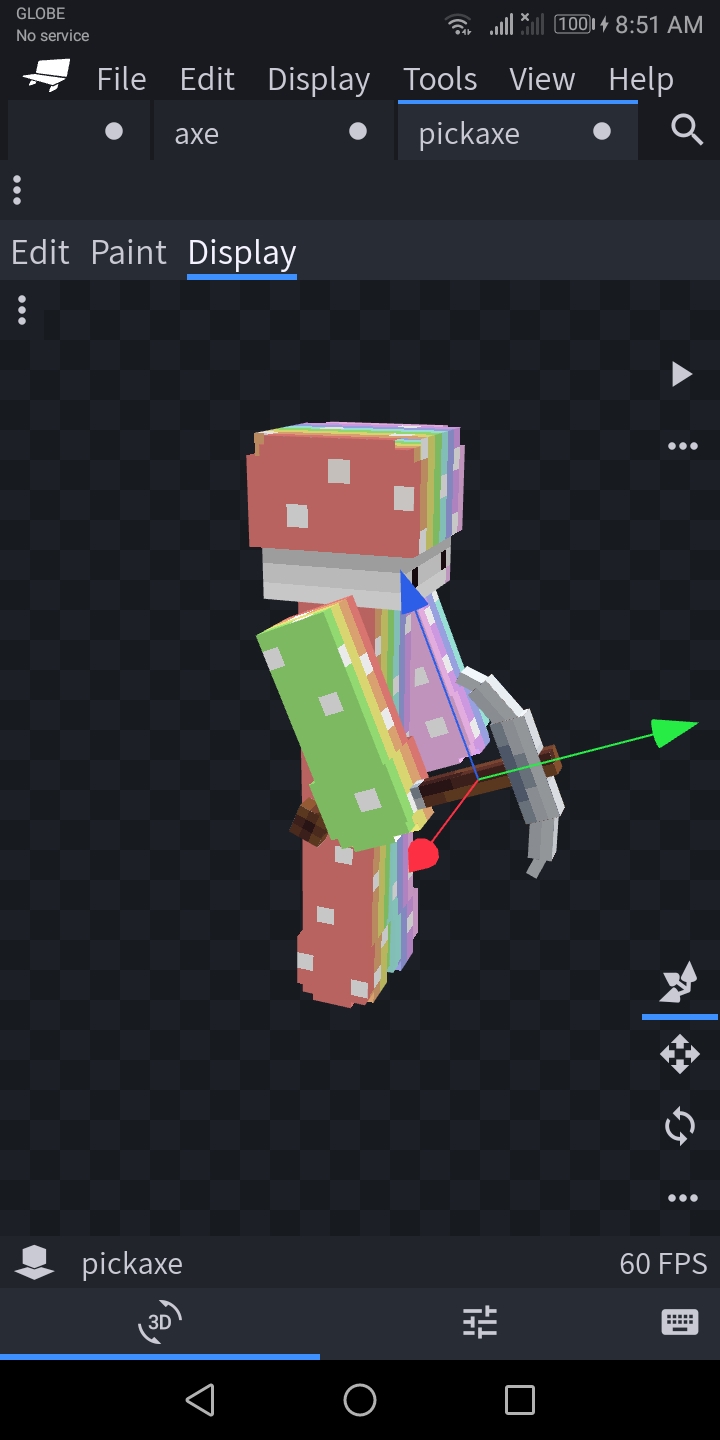
Task: Tap the play animation button
Action: 681,374
